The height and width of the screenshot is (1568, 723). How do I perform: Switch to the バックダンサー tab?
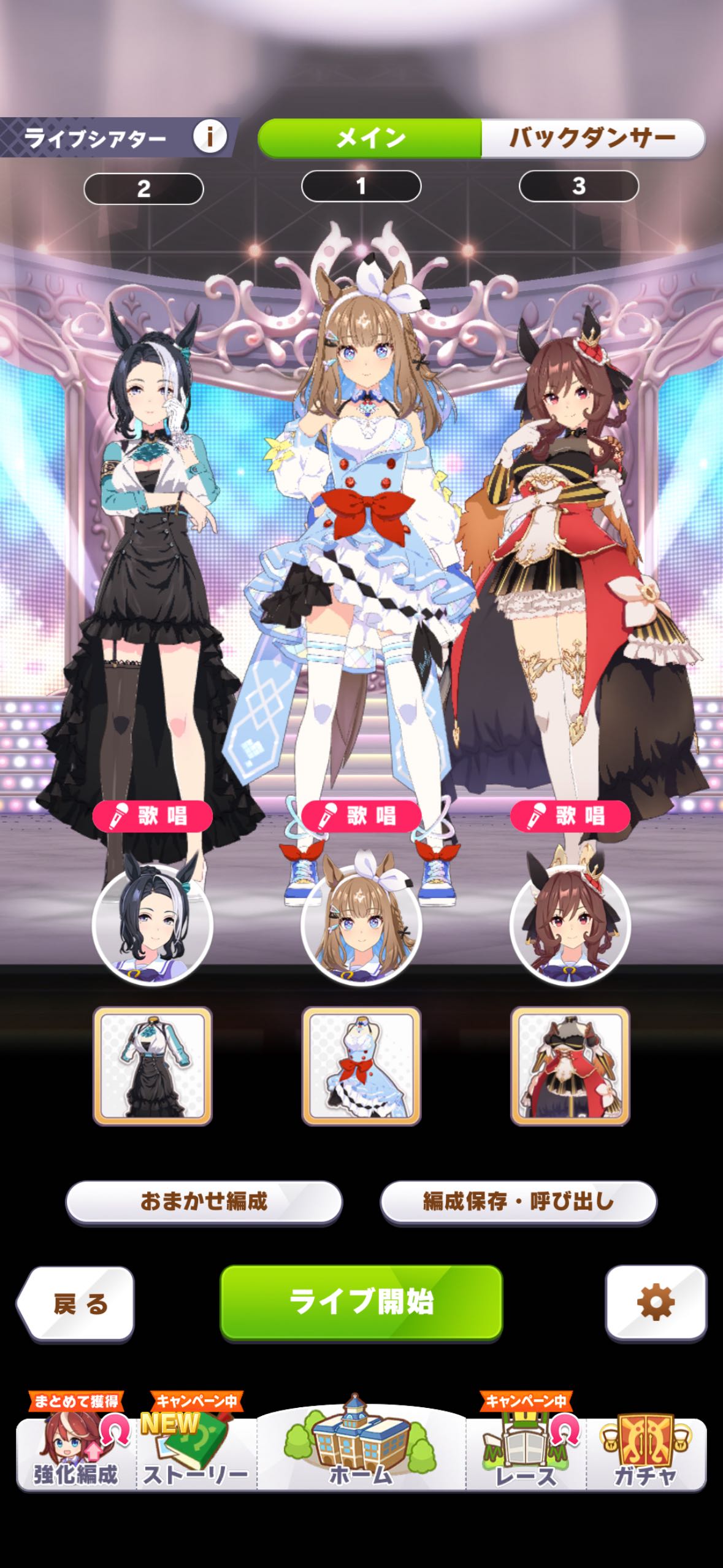[x=592, y=138]
